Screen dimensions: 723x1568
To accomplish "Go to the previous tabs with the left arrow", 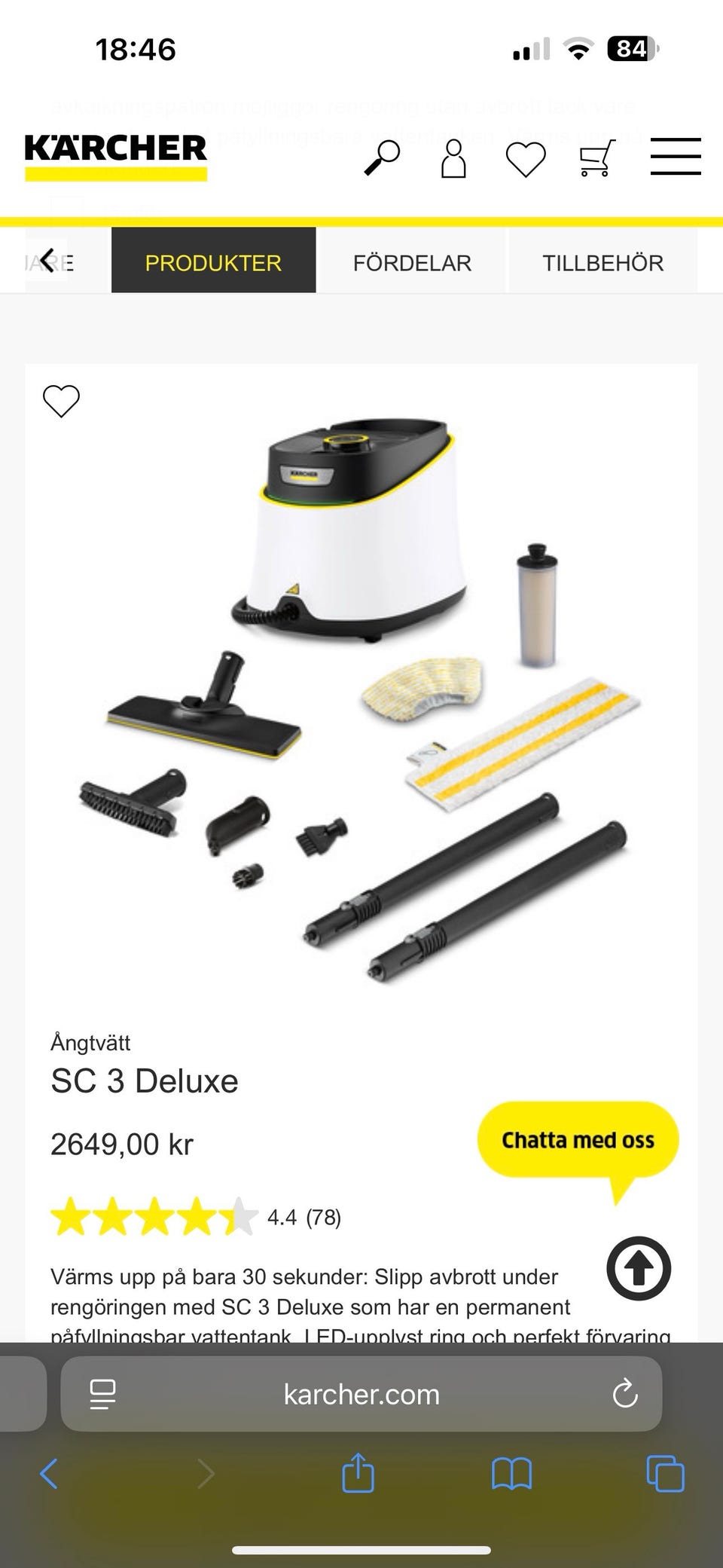I will click(47, 261).
